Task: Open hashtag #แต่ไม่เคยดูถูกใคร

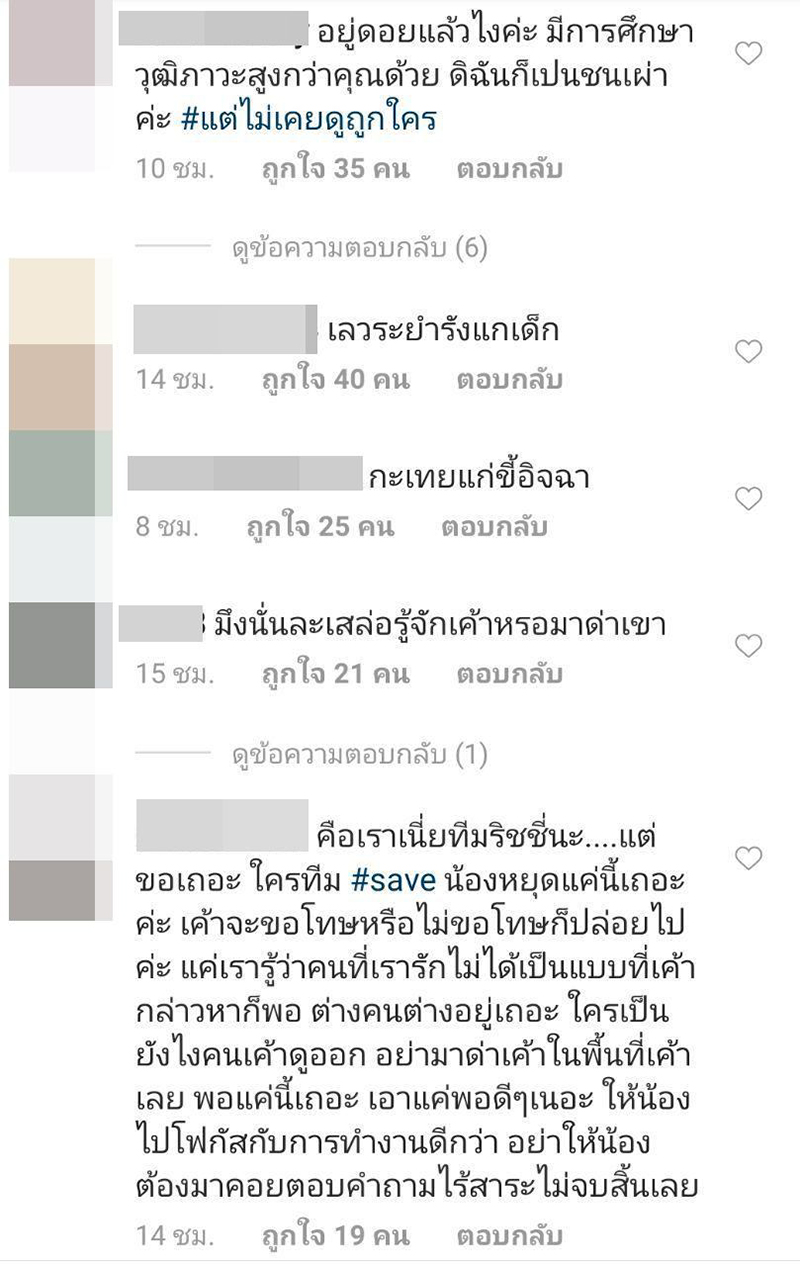Action: [x=309, y=119]
